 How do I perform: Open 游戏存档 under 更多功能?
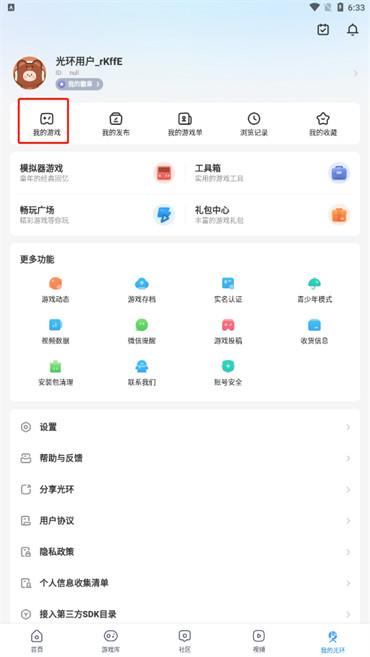tap(142, 290)
